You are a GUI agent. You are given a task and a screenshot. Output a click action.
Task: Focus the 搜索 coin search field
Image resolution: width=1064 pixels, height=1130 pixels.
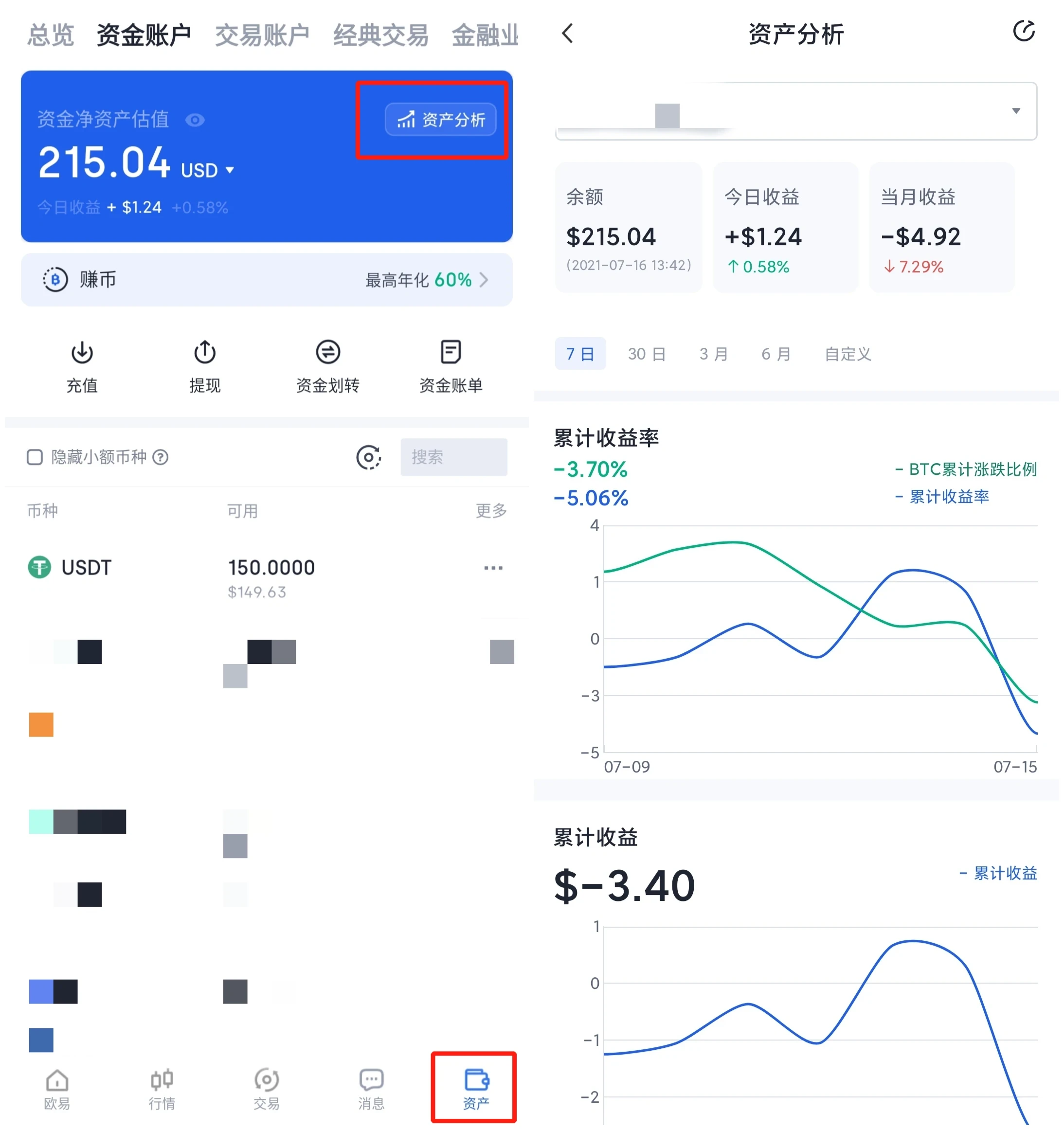453,457
